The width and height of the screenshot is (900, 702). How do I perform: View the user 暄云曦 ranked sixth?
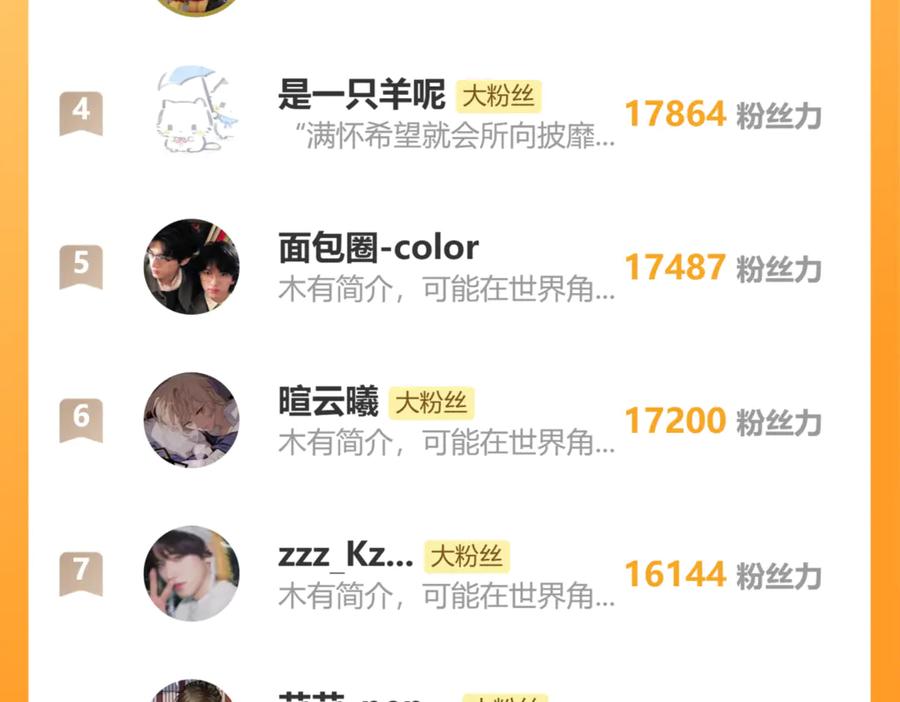(x=449, y=420)
